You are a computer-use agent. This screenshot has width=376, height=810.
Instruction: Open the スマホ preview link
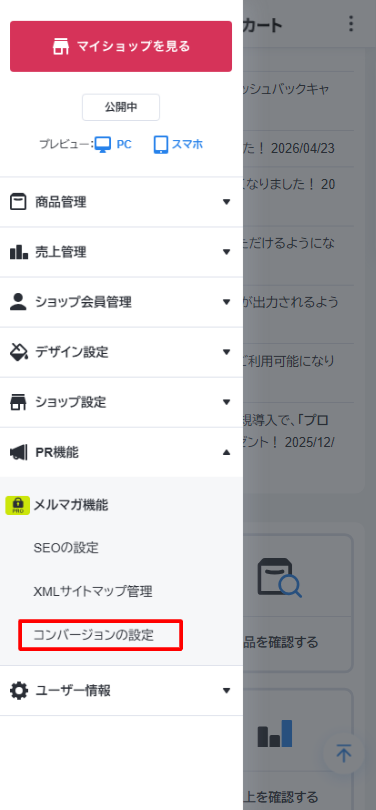[x=179, y=144]
